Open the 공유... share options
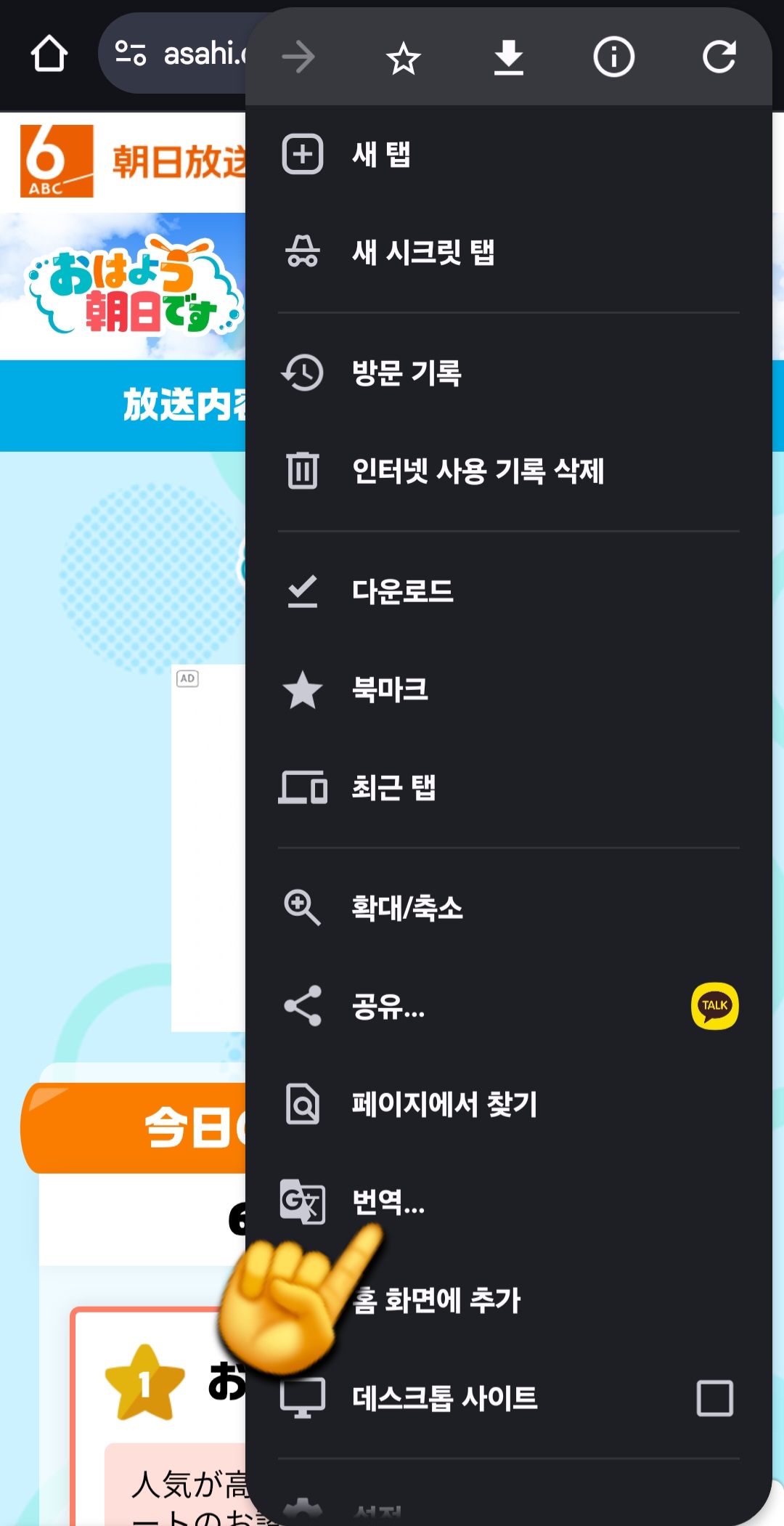Viewport: 784px width, 1526px height. point(388,1007)
